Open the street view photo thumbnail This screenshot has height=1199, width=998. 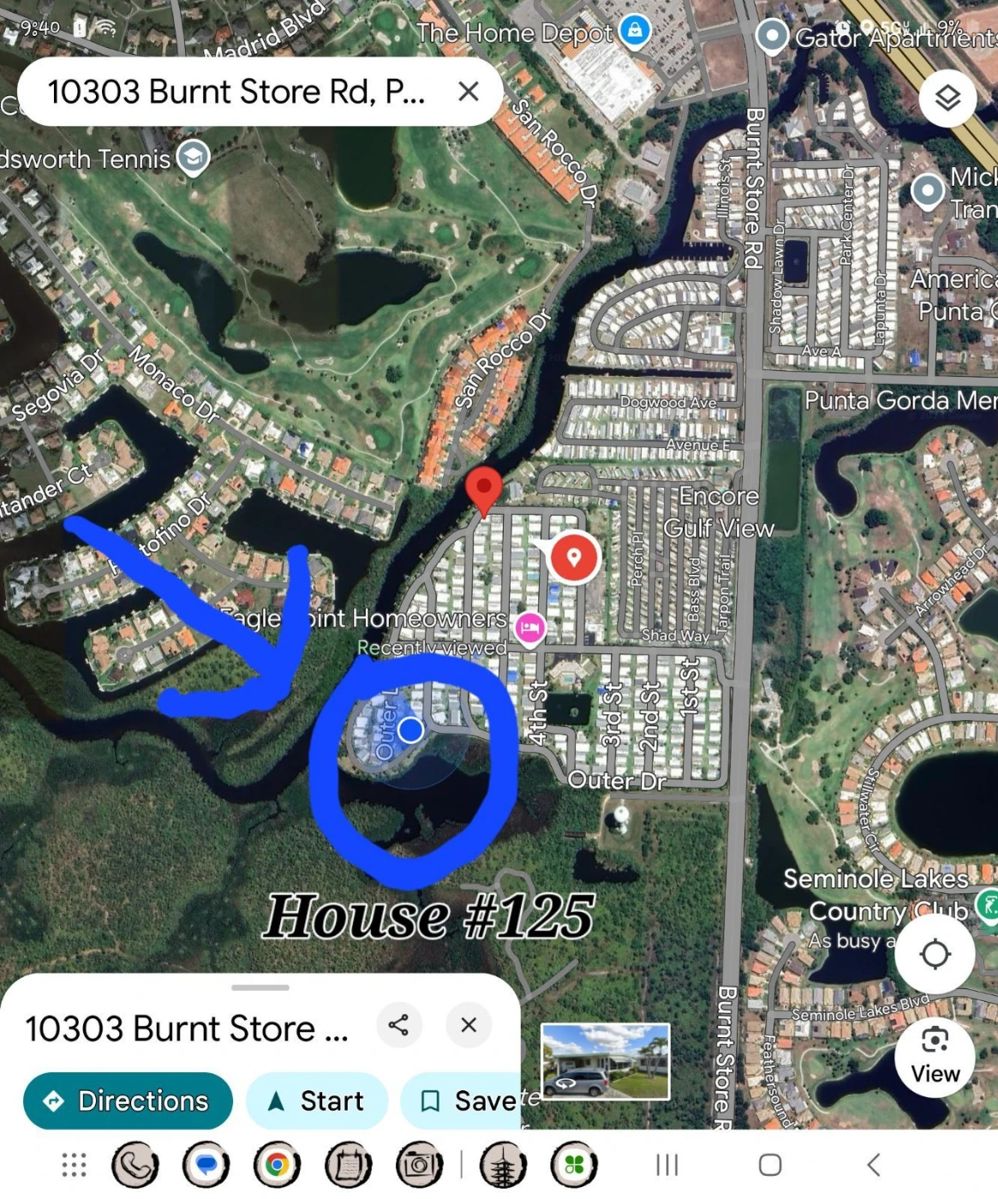point(605,1061)
